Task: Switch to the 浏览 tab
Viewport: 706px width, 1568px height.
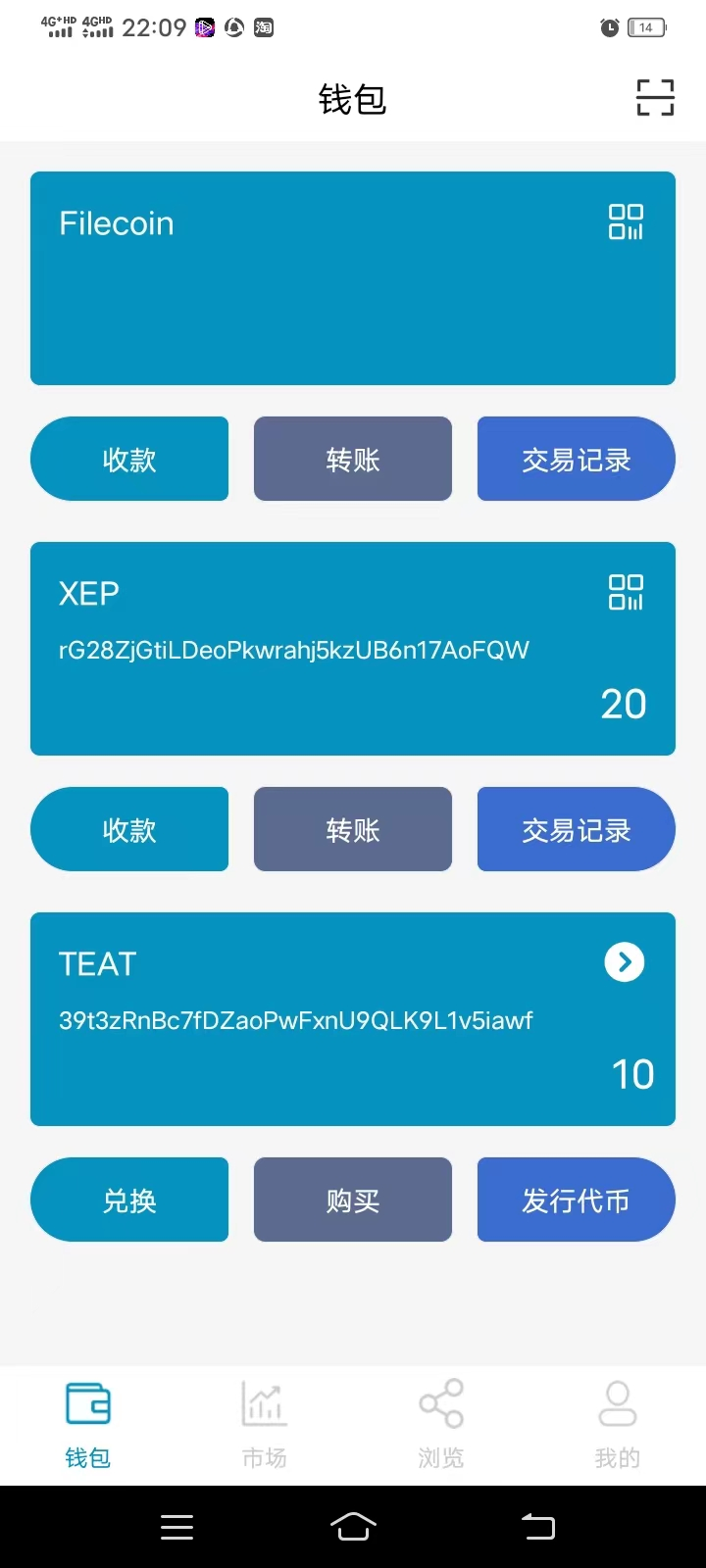Action: (x=441, y=1425)
